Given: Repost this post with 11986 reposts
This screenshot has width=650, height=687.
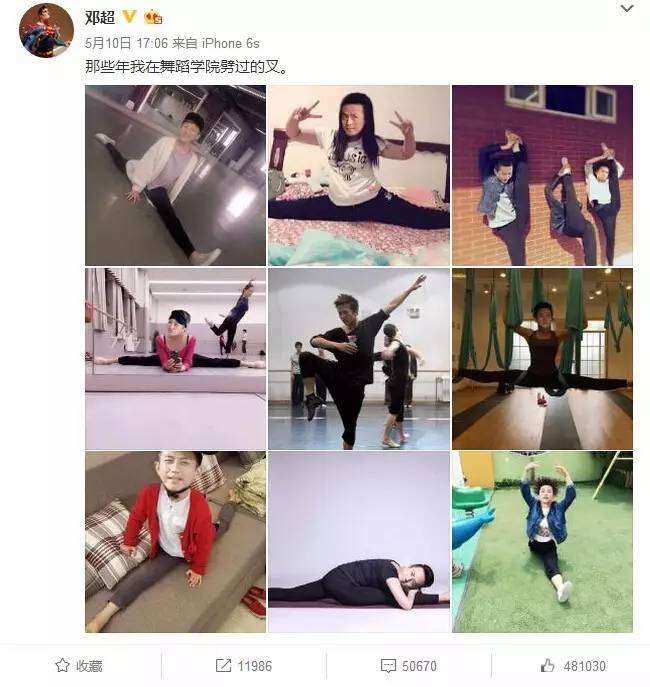Looking at the screenshot, I should point(243,666).
